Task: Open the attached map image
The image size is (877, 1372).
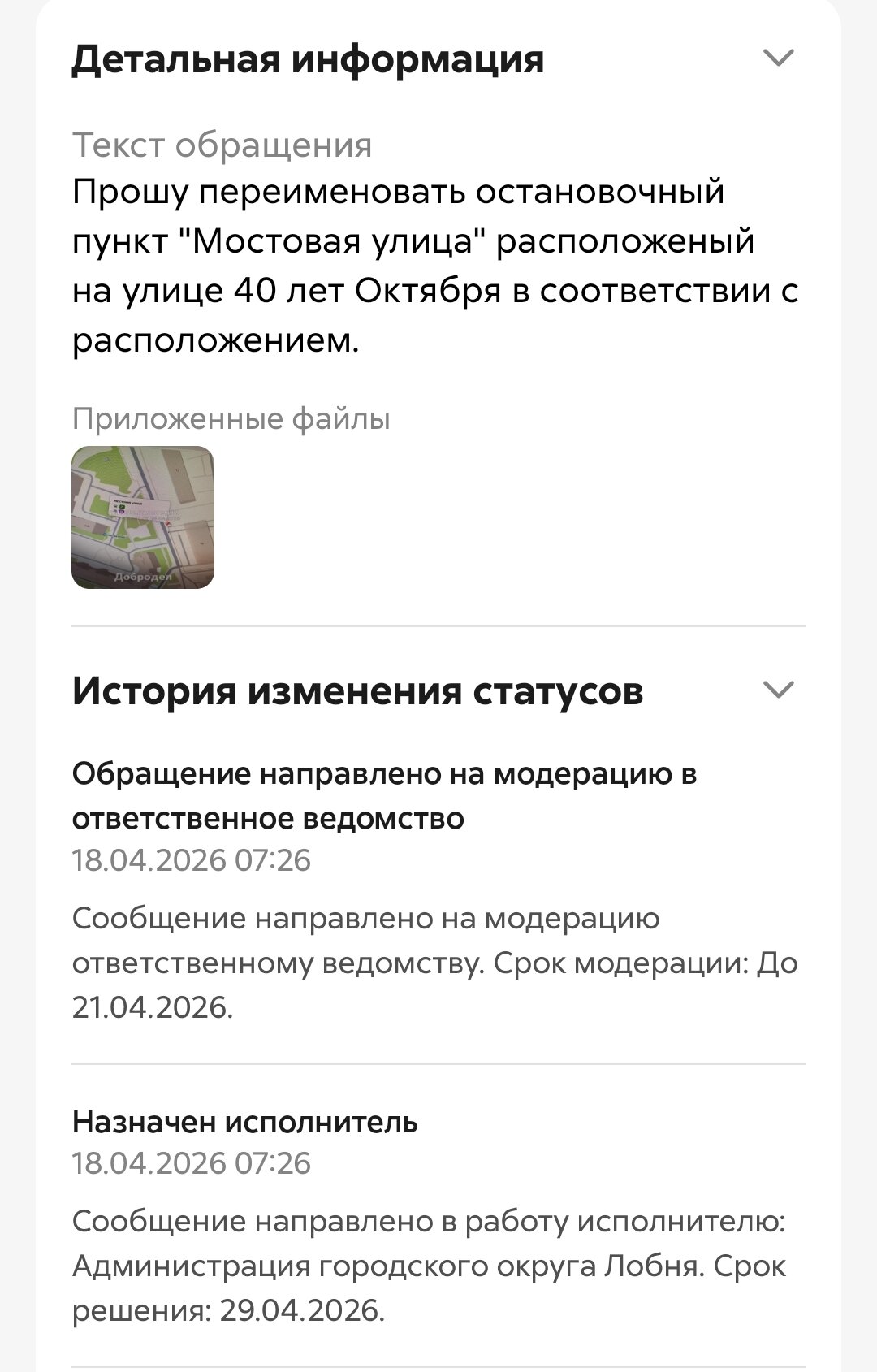Action: (143, 517)
